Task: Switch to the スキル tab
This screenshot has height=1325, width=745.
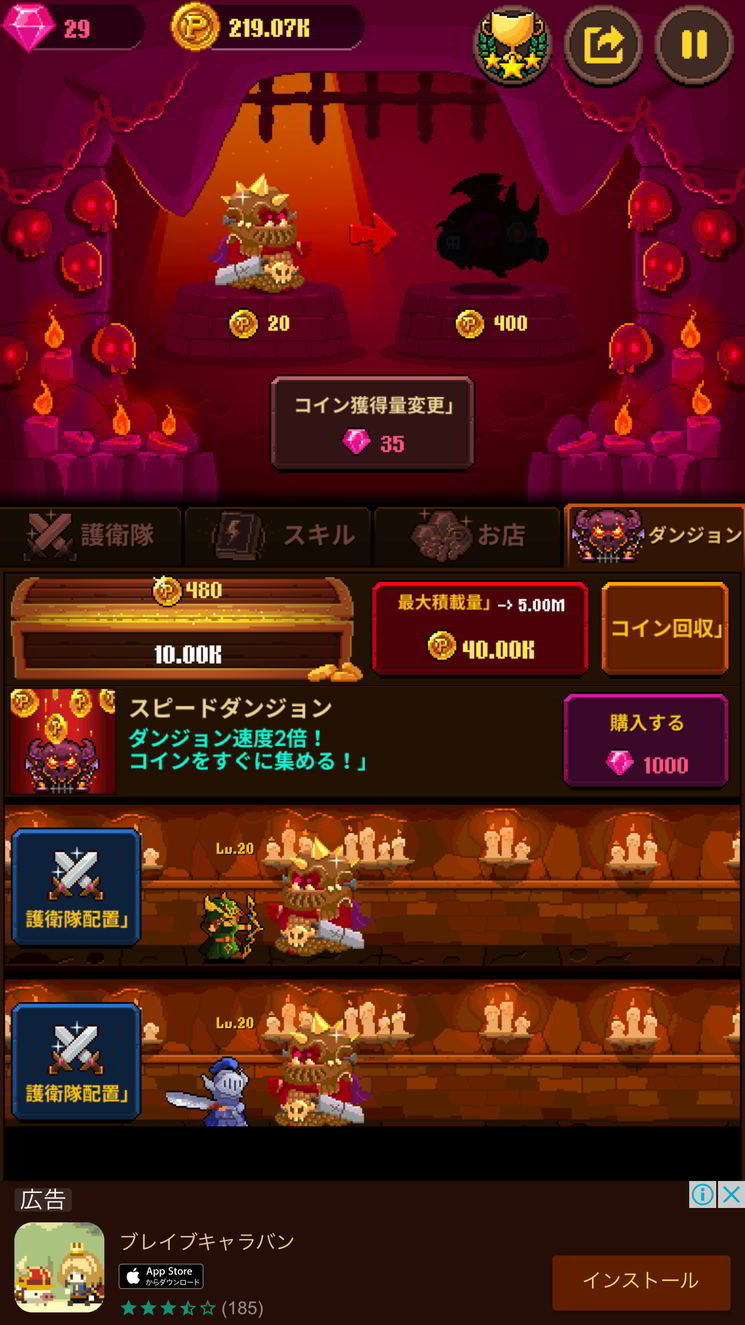Action: (x=278, y=536)
